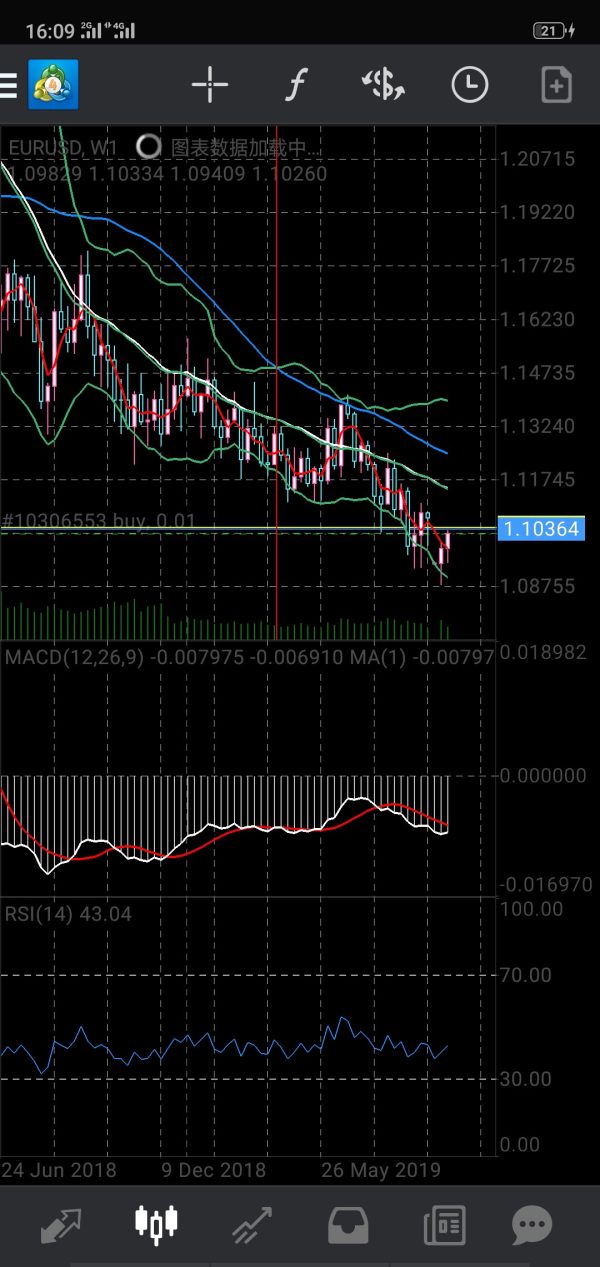Select the Chart tab
600x1267 pixels.
click(x=156, y=1224)
